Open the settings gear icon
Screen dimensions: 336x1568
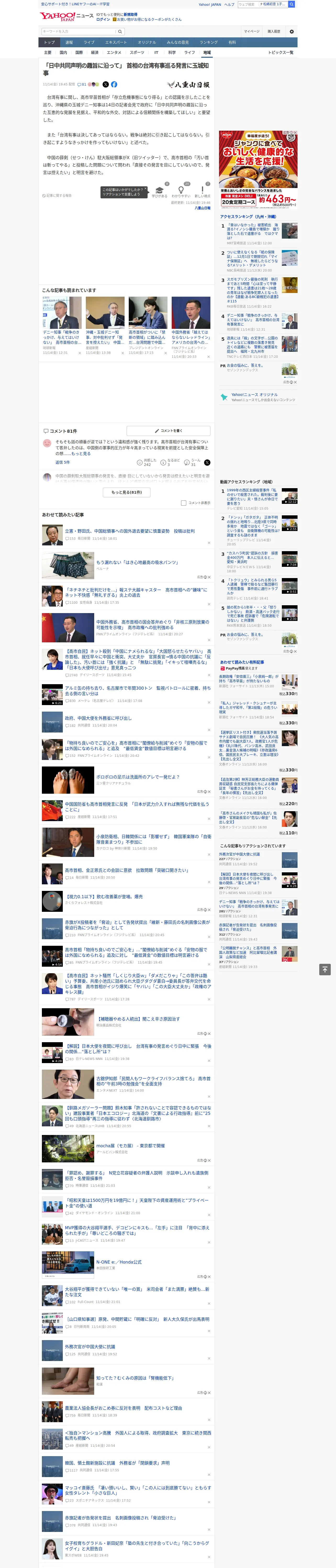point(292,32)
